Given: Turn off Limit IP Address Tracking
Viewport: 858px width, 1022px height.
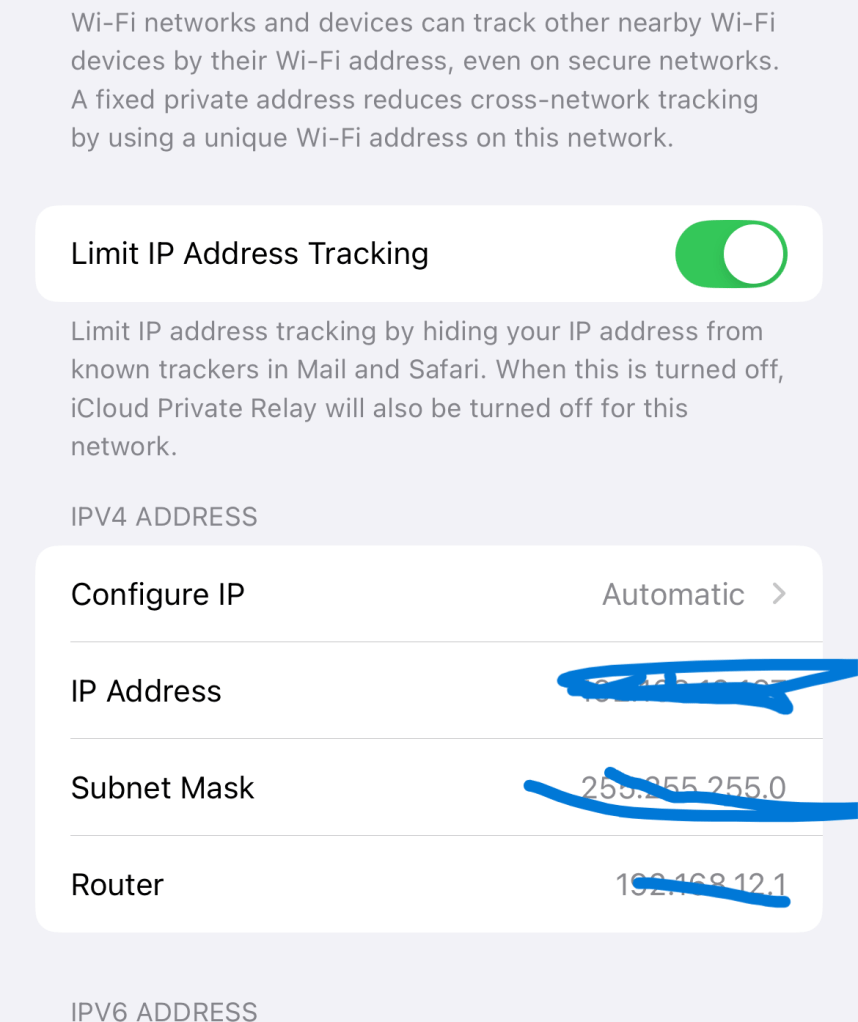Looking at the screenshot, I should click(731, 254).
